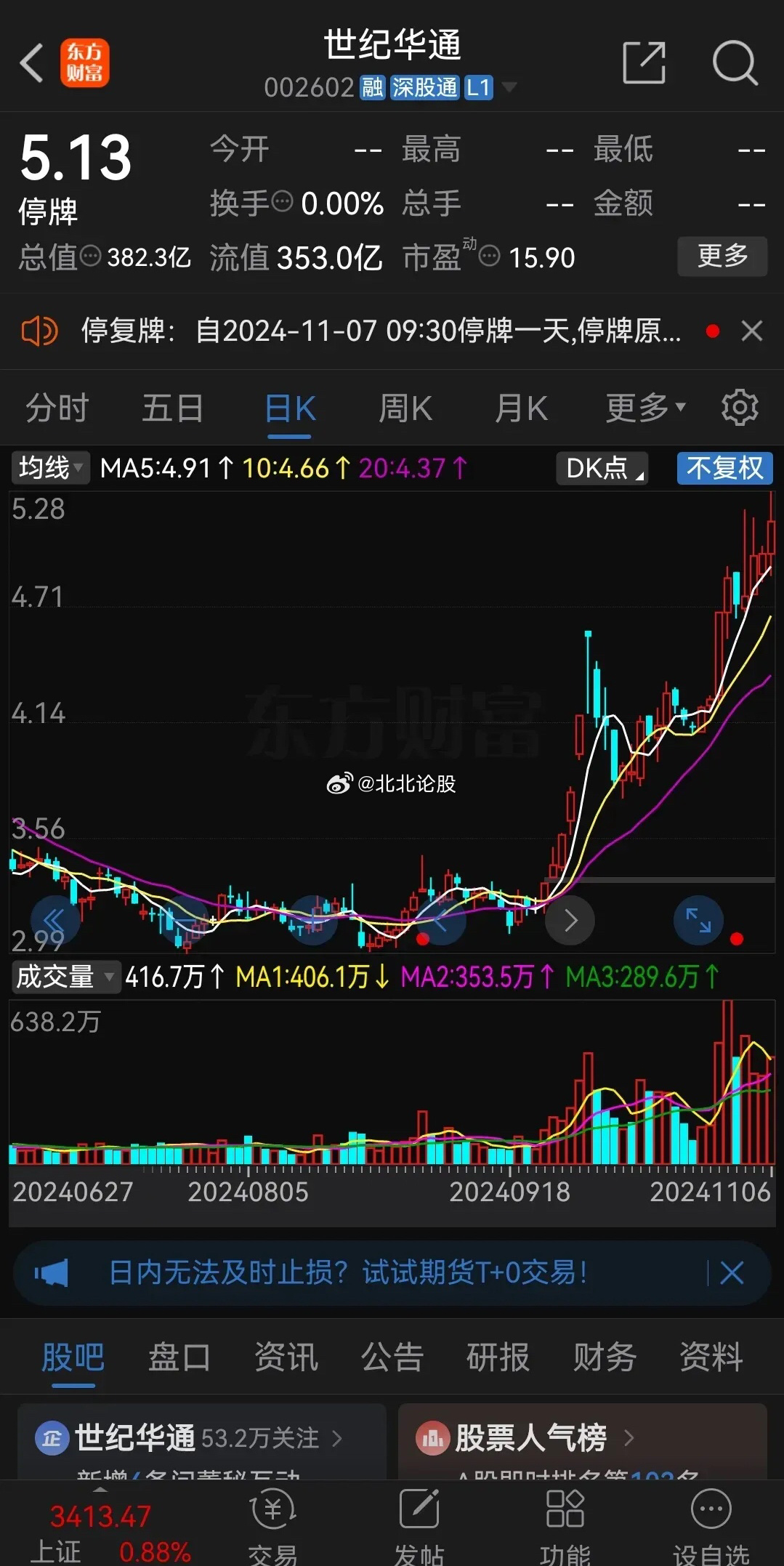Image resolution: width=784 pixels, height=1566 pixels.
Task: Expand the K-line chart to fullscreen
Action: tap(698, 920)
